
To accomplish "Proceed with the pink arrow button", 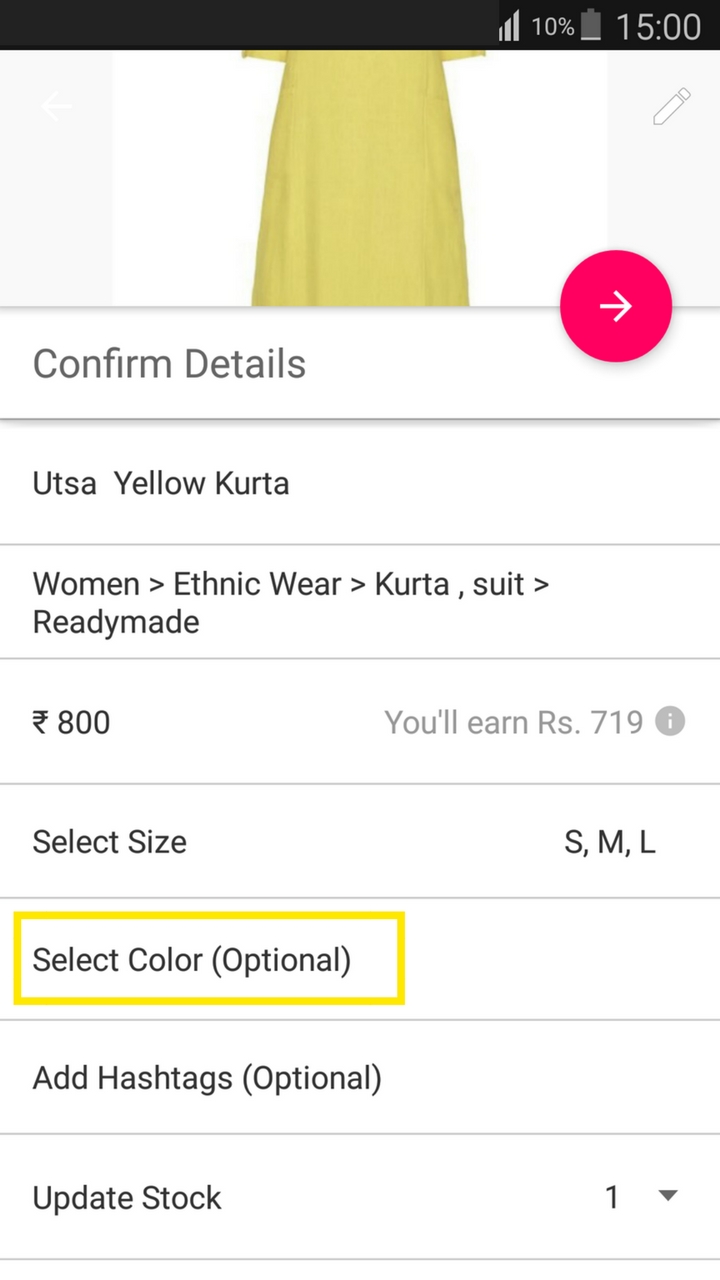I will pyautogui.click(x=615, y=306).
